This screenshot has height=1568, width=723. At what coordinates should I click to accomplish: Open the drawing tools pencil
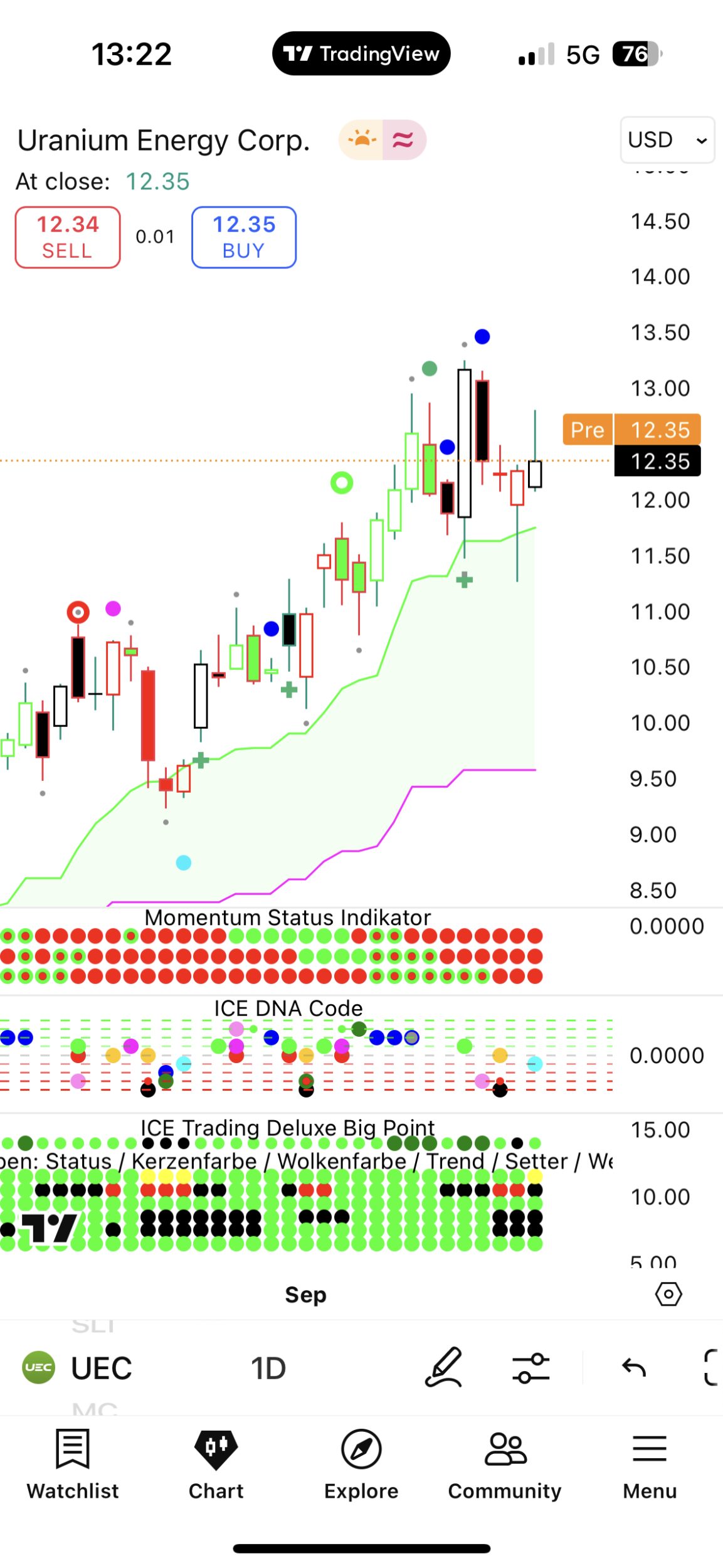pos(444,1367)
